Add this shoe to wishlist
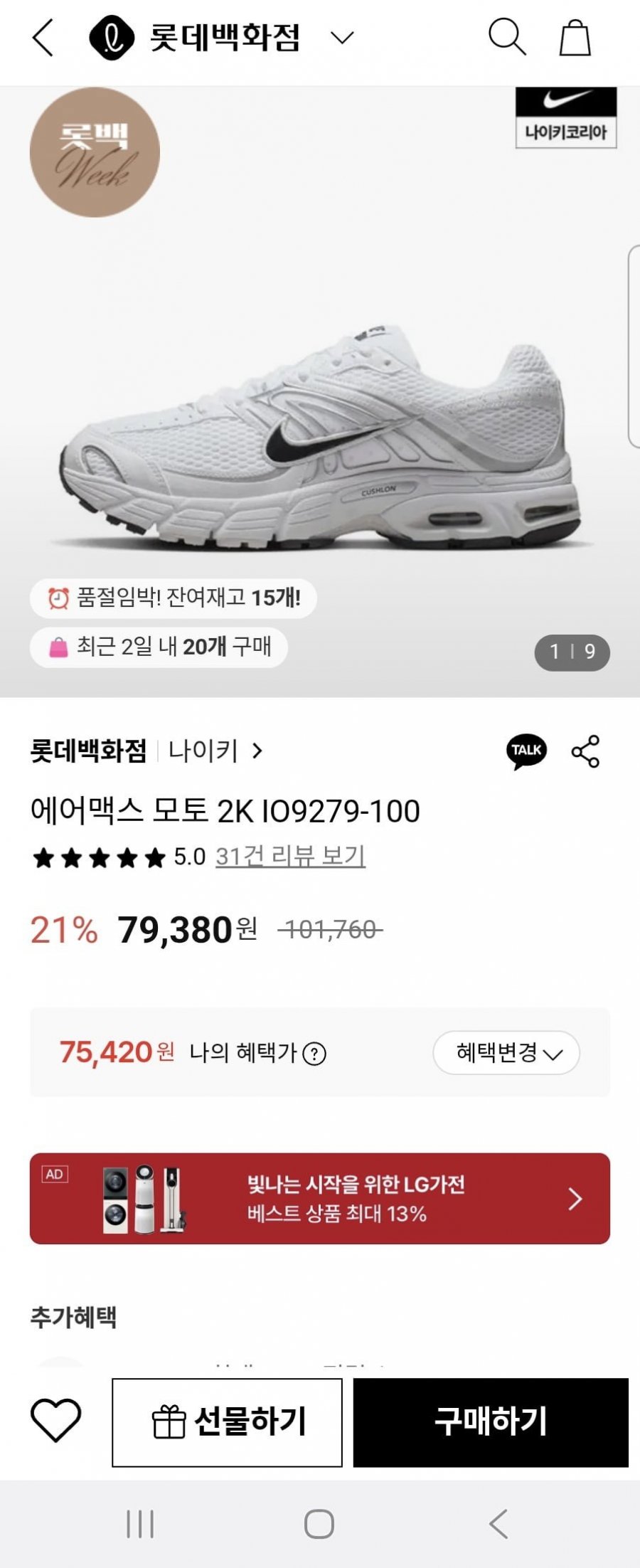The image size is (640, 1568). coord(55,1421)
